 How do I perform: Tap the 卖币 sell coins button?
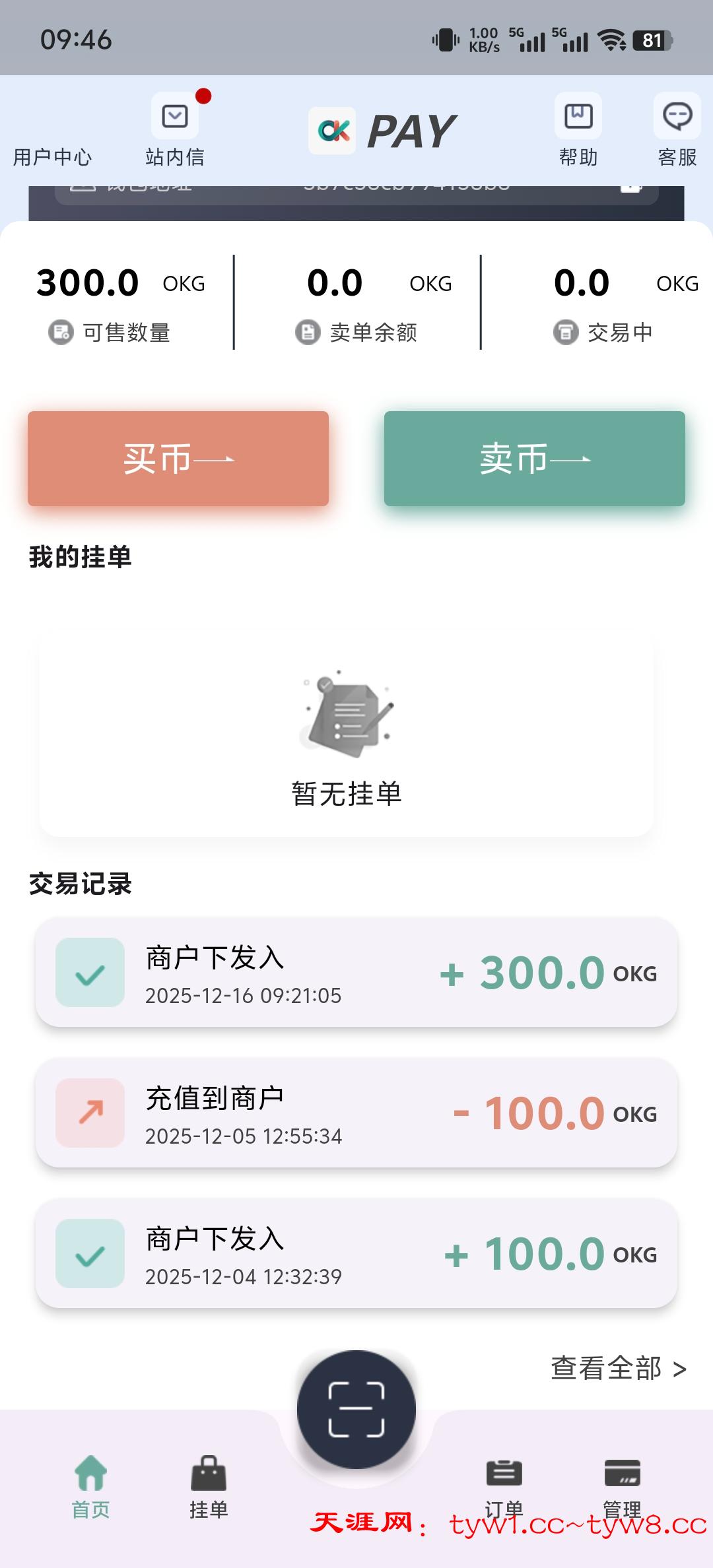pos(535,459)
